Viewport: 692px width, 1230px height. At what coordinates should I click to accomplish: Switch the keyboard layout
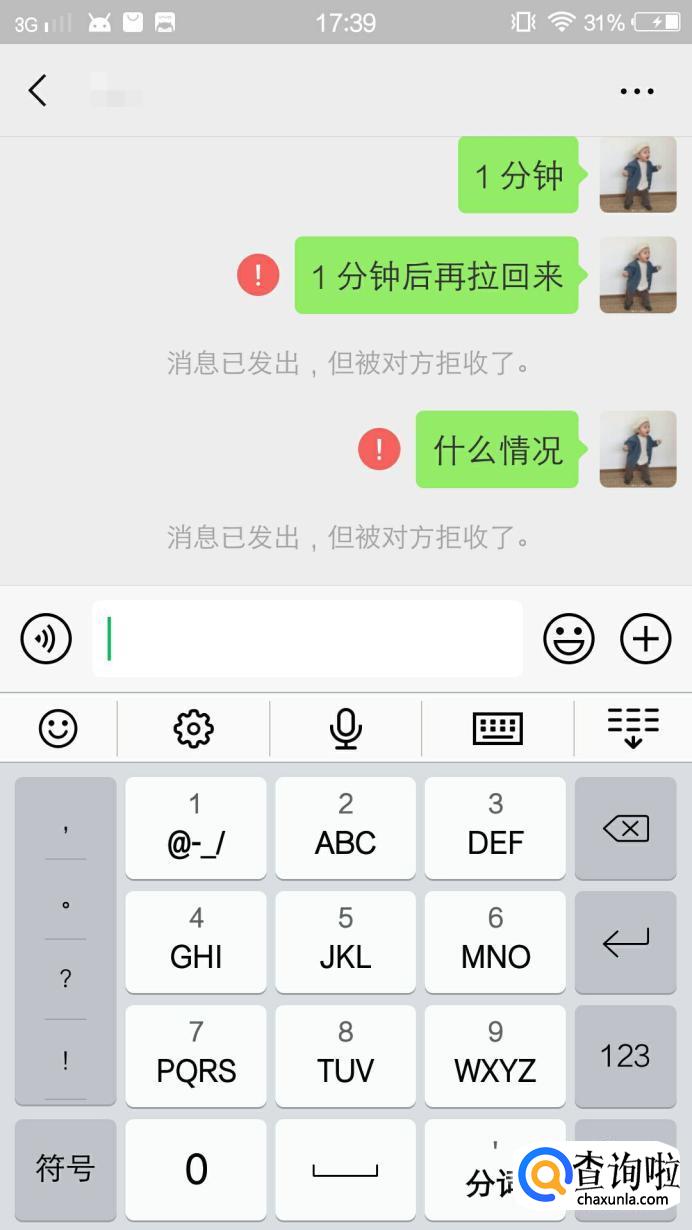click(497, 728)
